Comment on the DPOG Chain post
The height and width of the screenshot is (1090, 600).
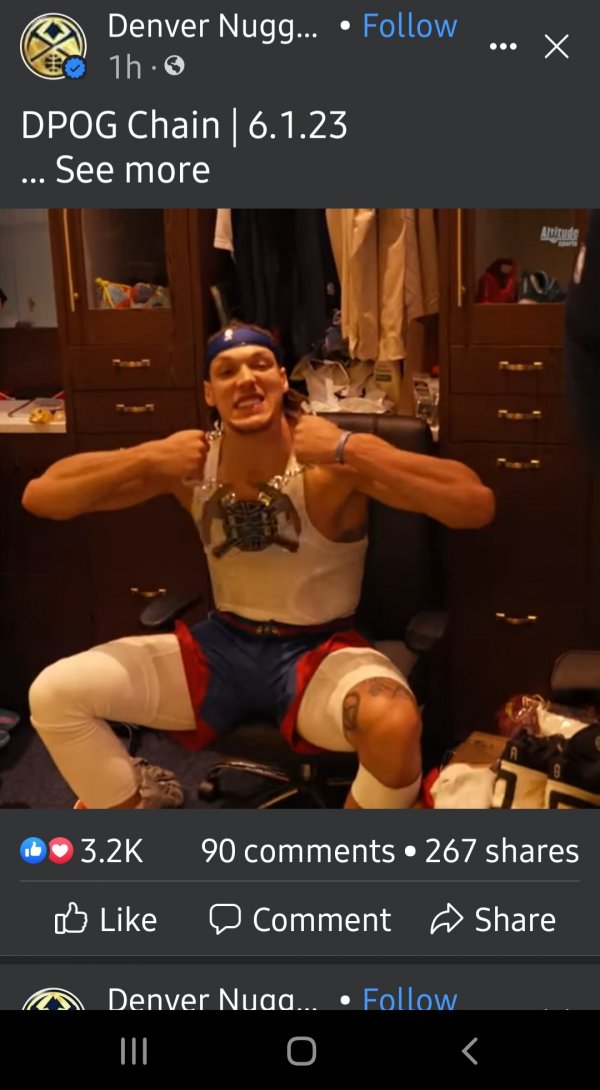300,919
